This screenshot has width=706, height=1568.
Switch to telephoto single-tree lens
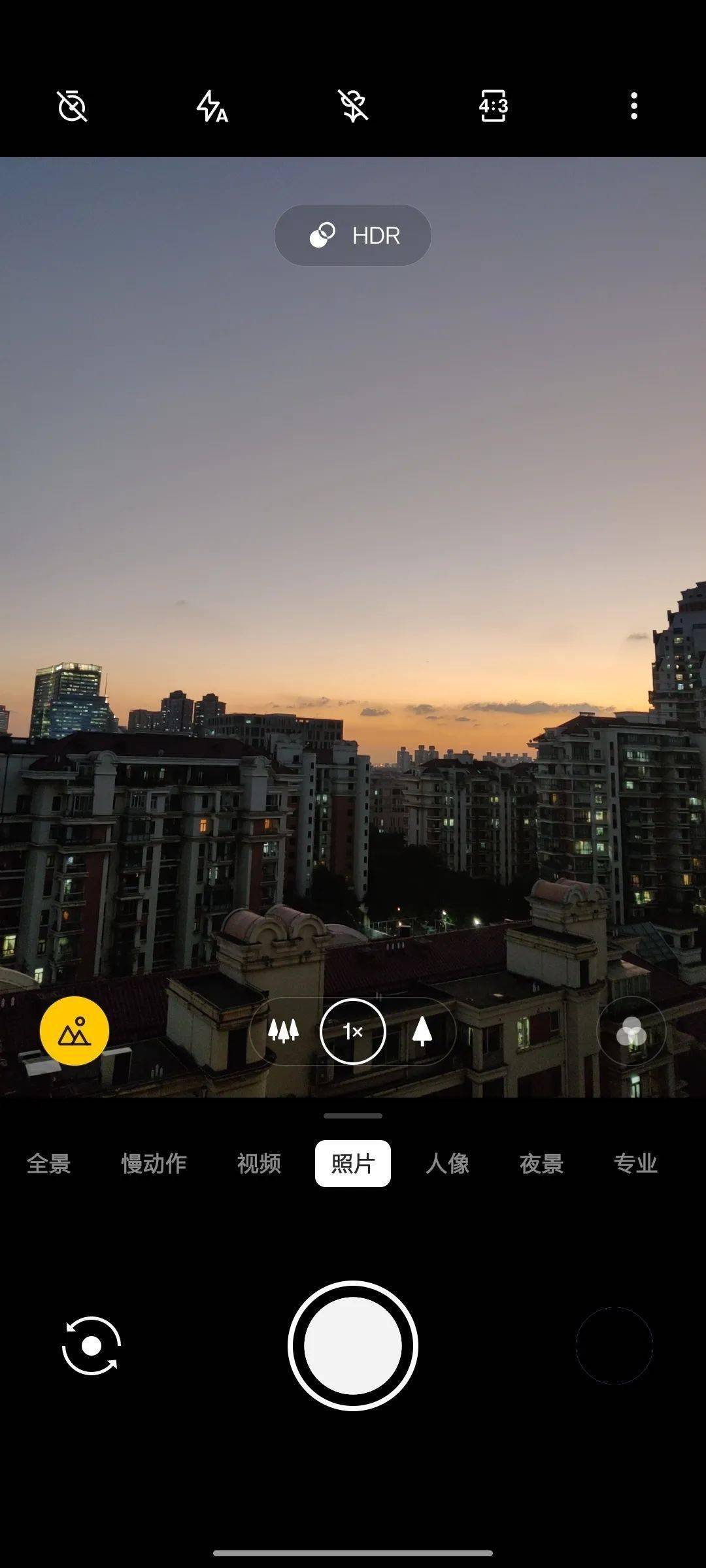click(x=422, y=1032)
